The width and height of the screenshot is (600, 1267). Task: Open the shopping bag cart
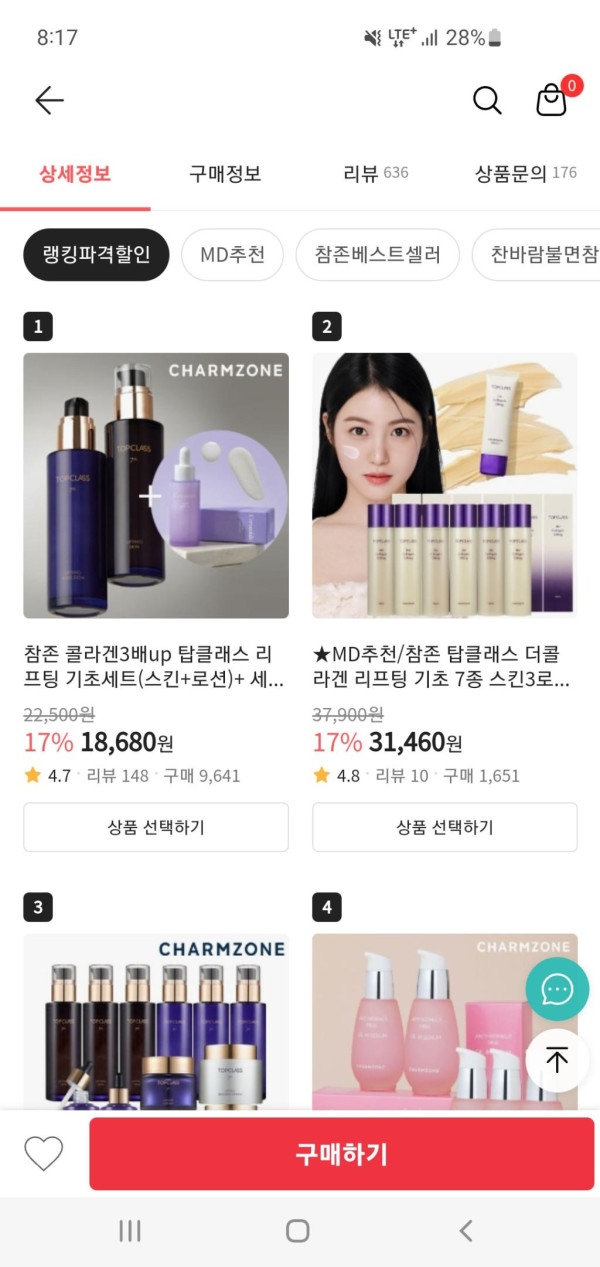click(x=552, y=99)
